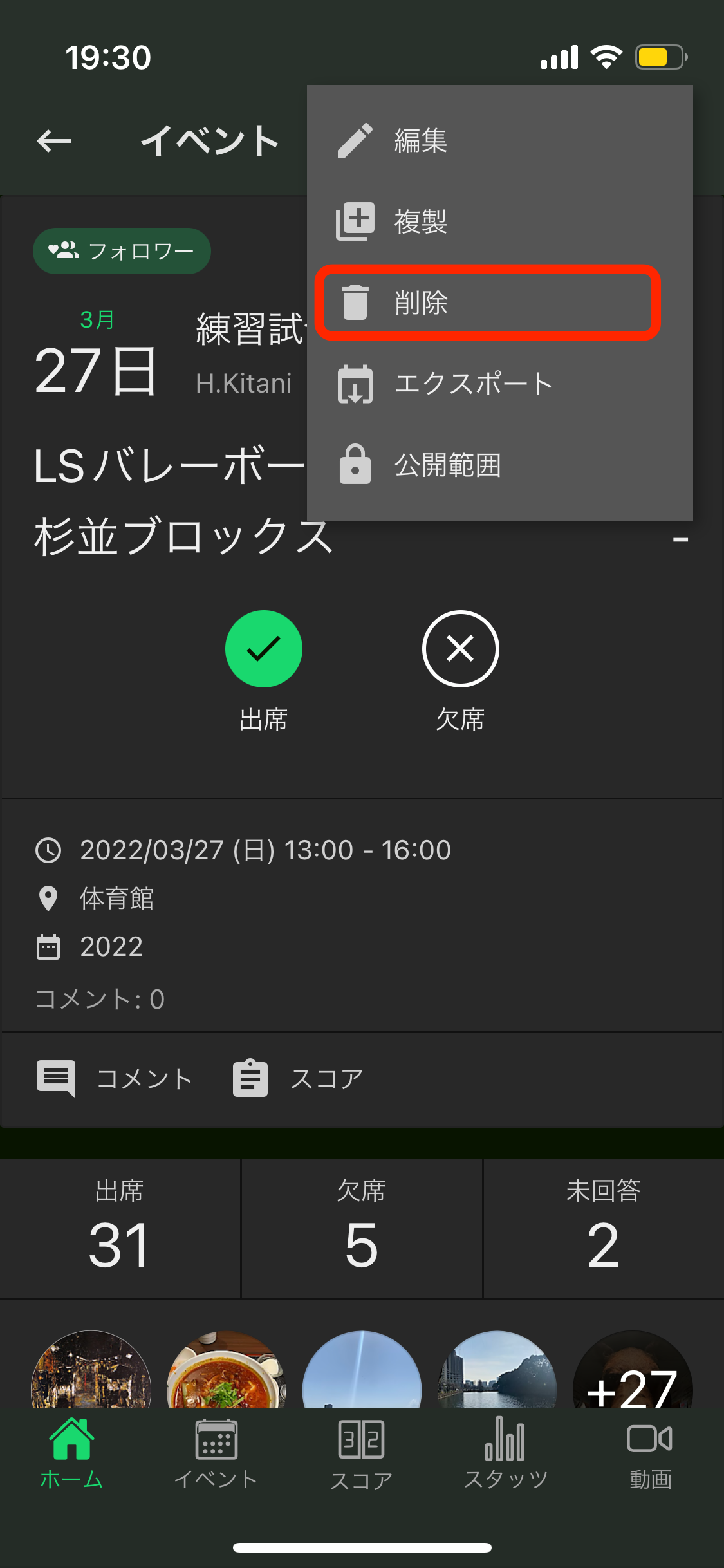
Task: Open the スコア clipboard button
Action: coord(298,1079)
